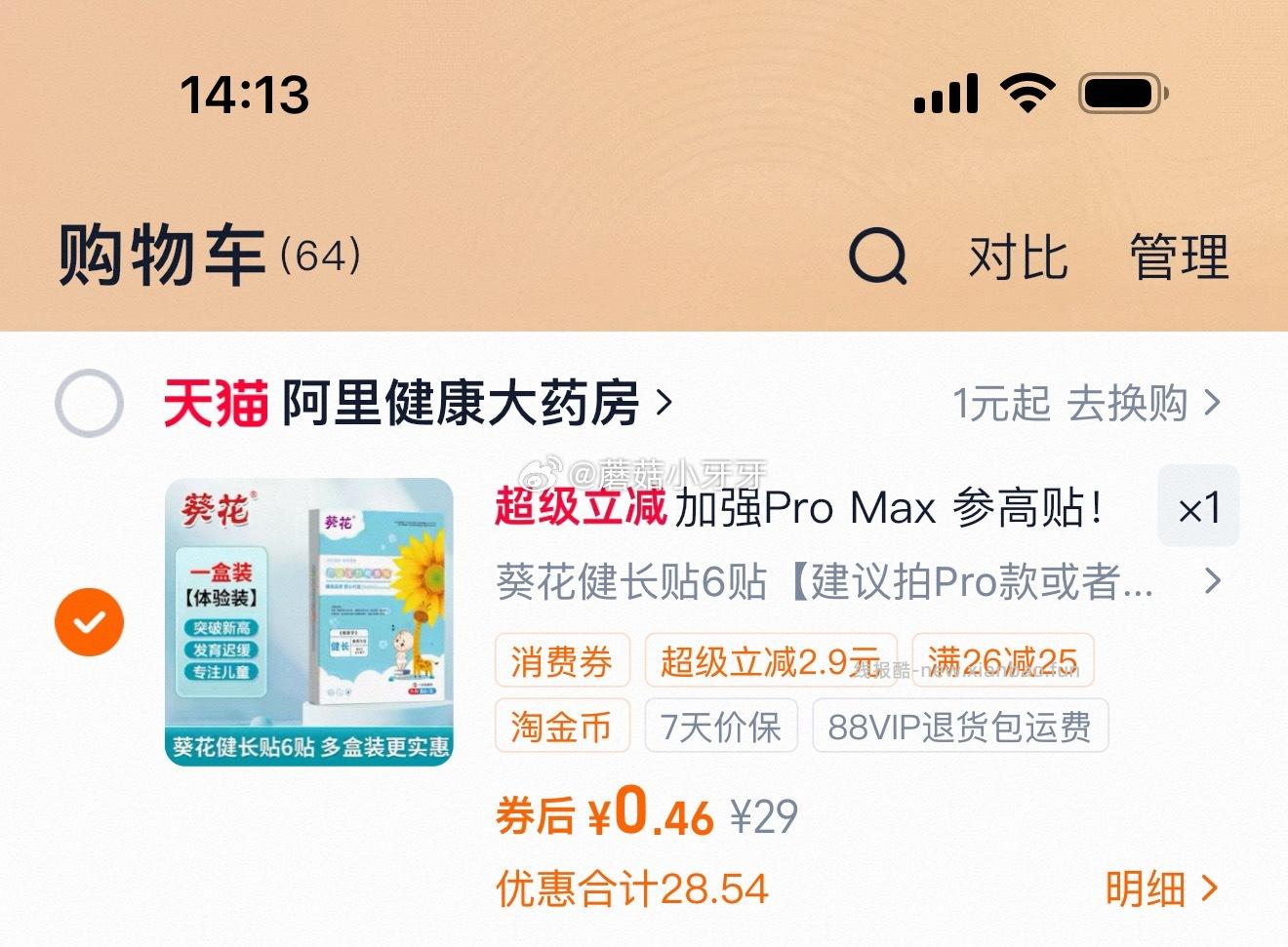Tap 对比 to compare items
This screenshot has height=947, width=1288.
click(x=1018, y=258)
